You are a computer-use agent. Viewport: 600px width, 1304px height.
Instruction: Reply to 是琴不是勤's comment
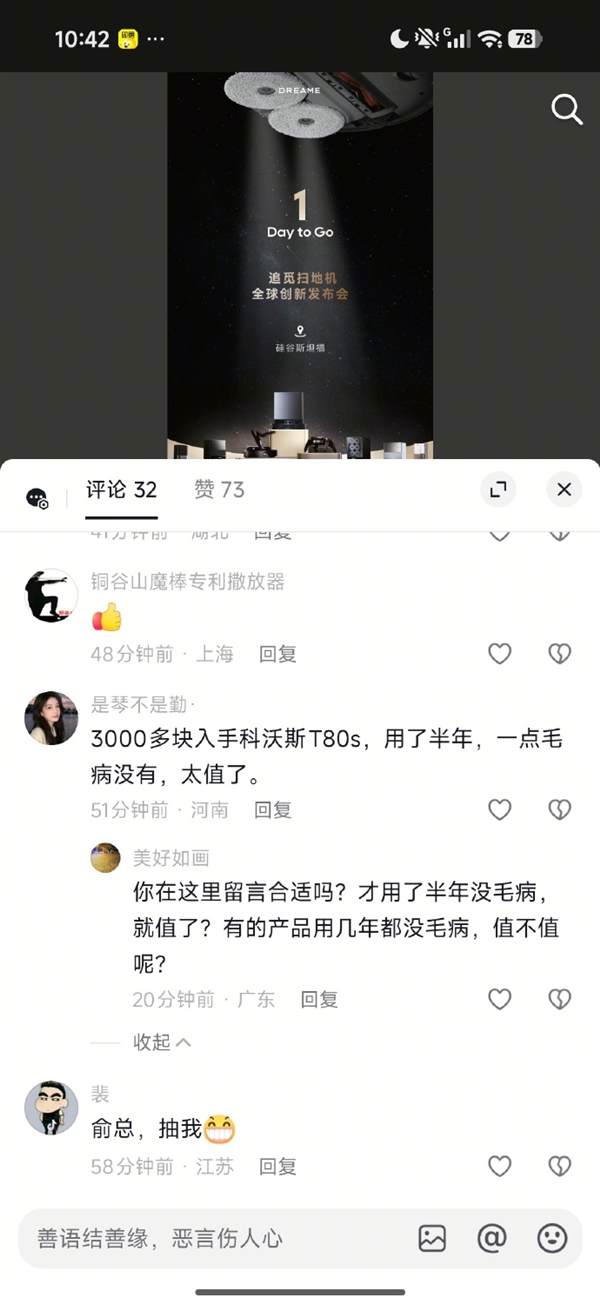(272, 810)
